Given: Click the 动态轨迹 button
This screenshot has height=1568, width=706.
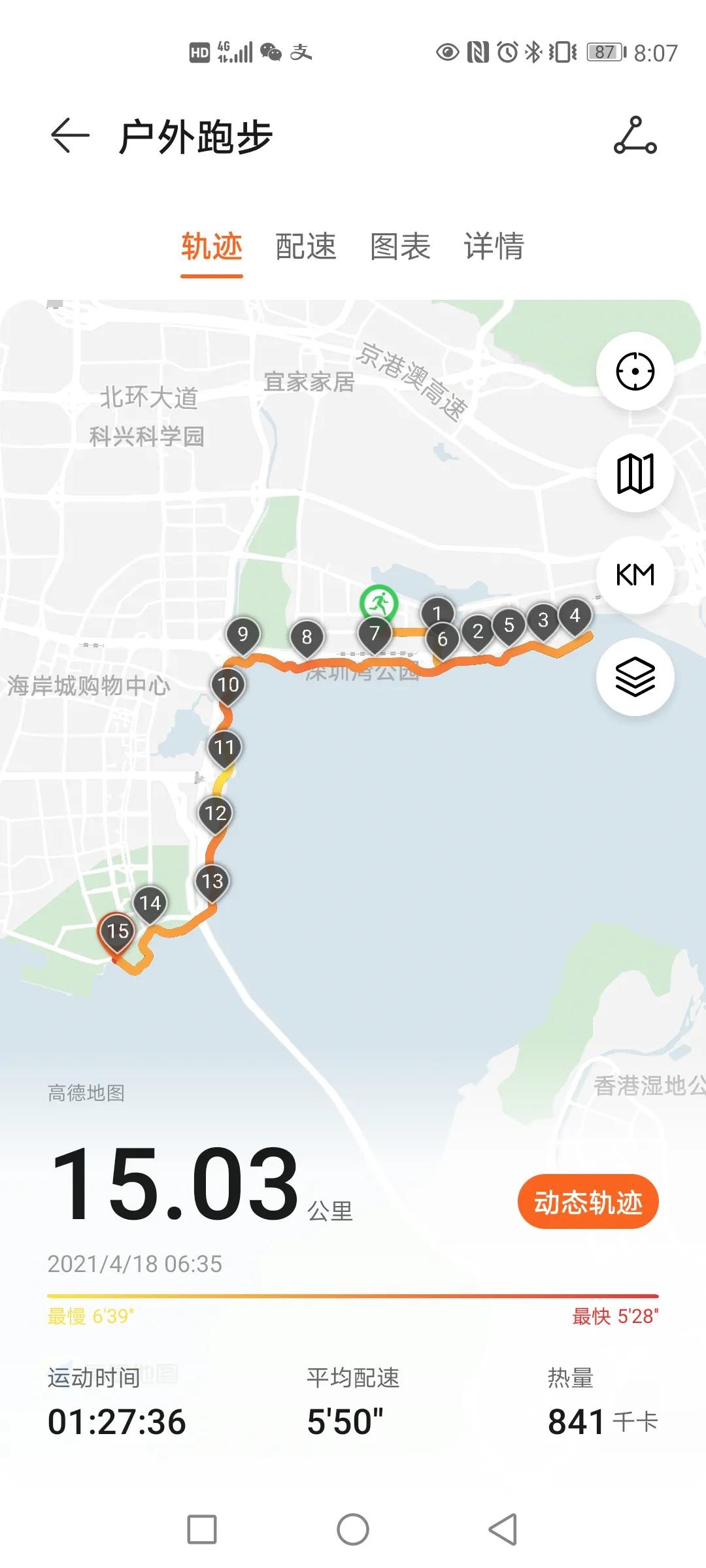Looking at the screenshot, I should pyautogui.click(x=588, y=1202).
